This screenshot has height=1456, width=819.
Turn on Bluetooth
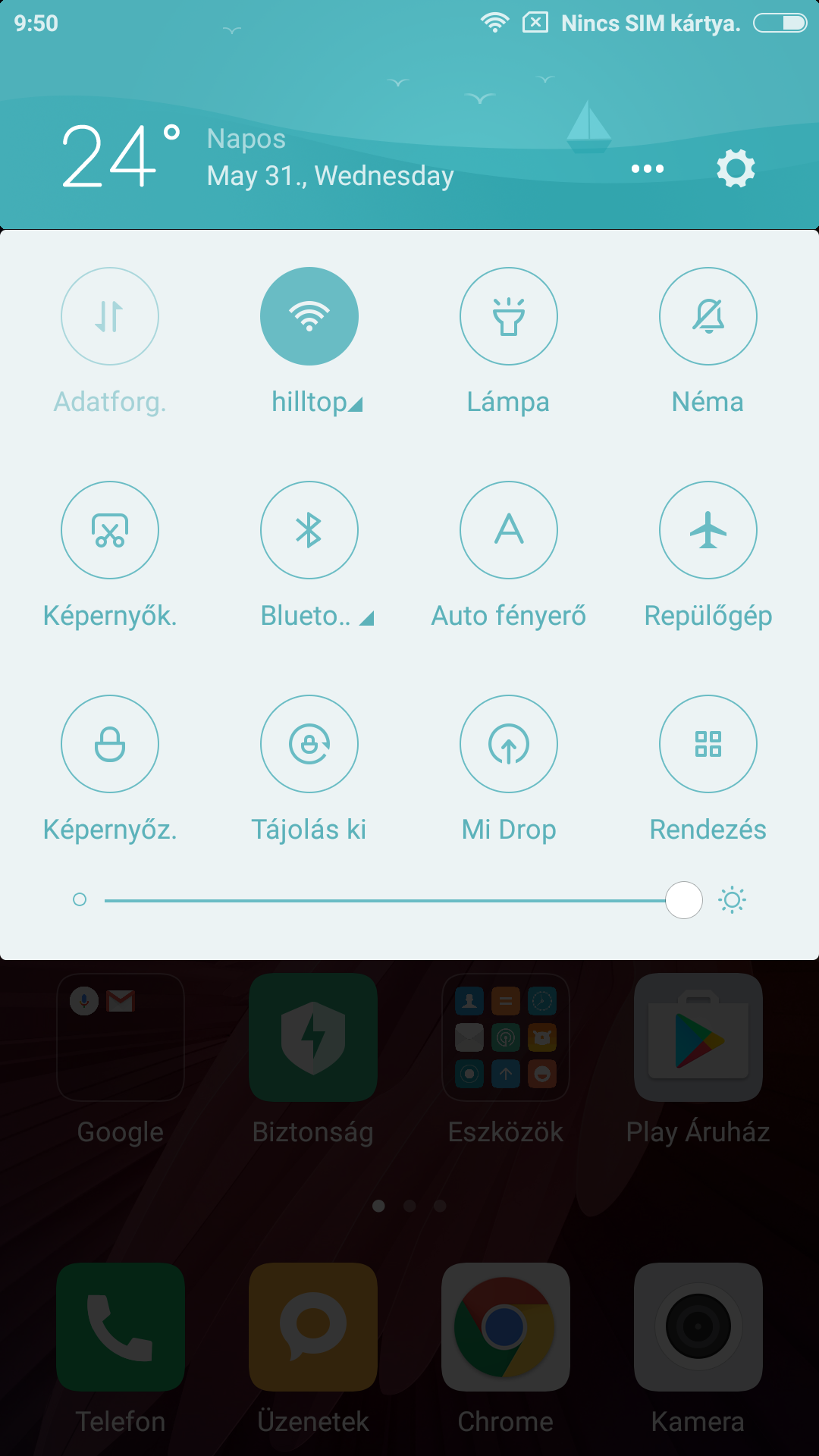[309, 530]
